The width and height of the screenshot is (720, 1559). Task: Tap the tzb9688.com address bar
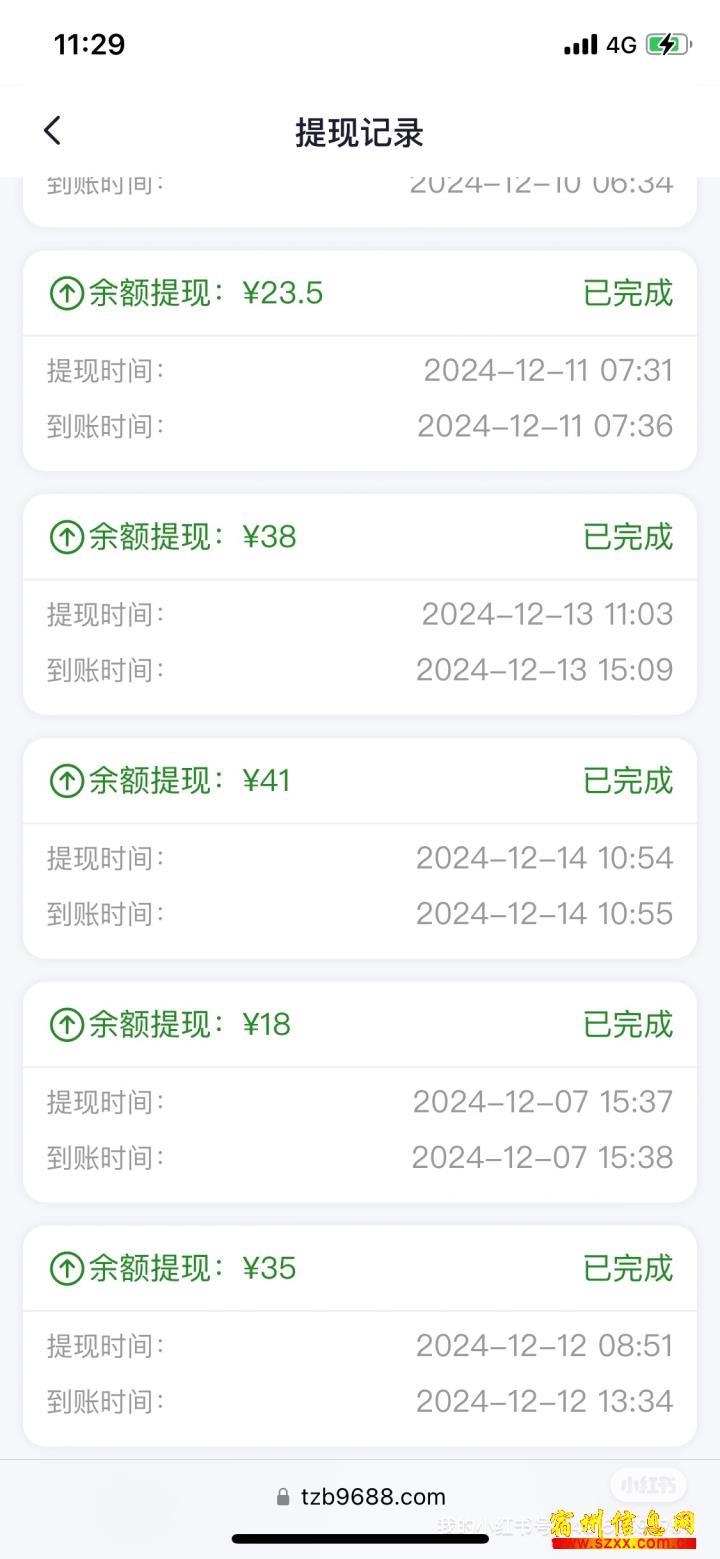pyautogui.click(x=361, y=1497)
